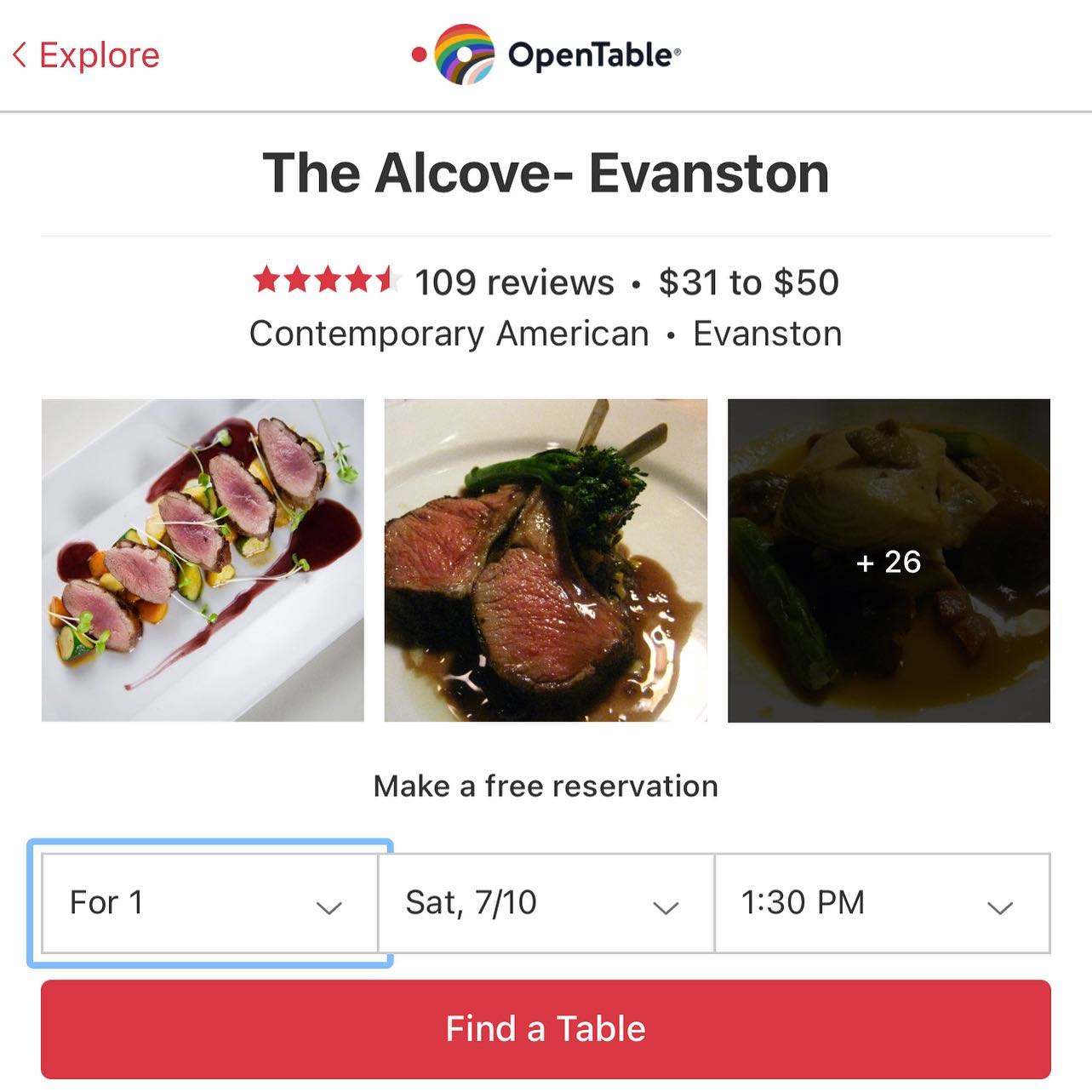Change the 1:30 PM time selection
The height and width of the screenshot is (1092, 1092).
click(x=882, y=903)
